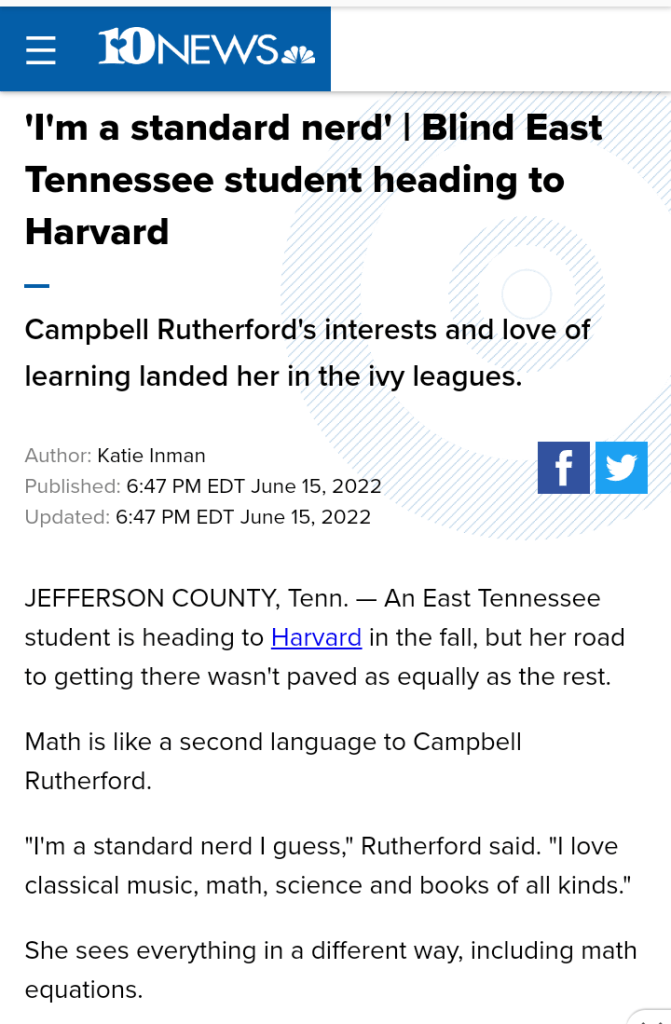The image size is (671, 1024).
Task: Share the article on Facebook
Action: (563, 468)
